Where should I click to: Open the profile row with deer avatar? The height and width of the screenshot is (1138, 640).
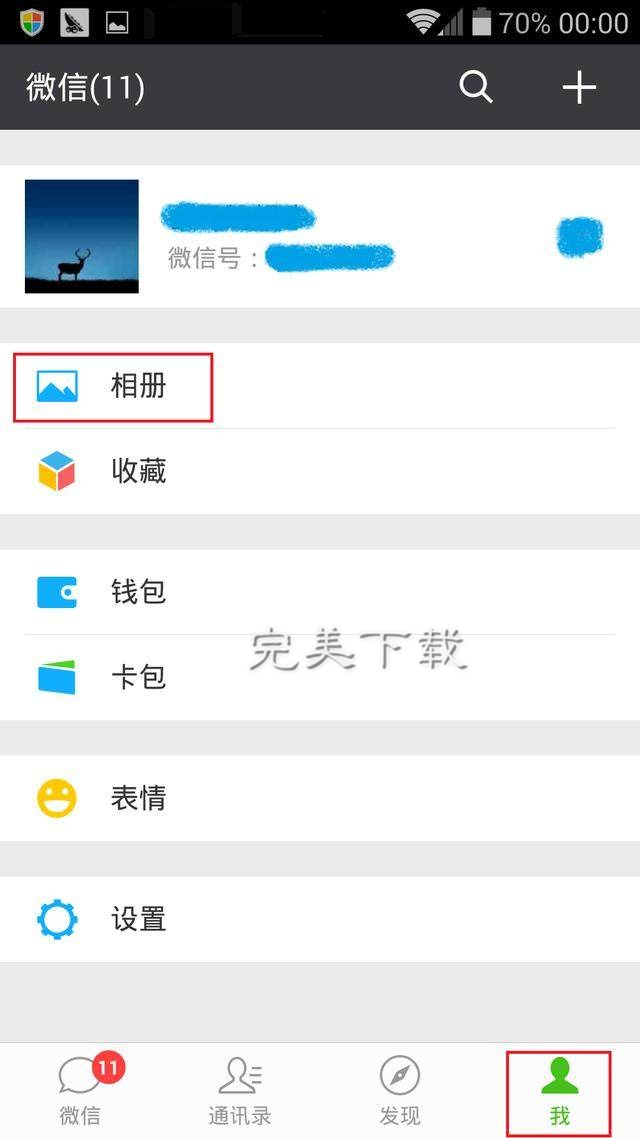pyautogui.click(x=320, y=237)
